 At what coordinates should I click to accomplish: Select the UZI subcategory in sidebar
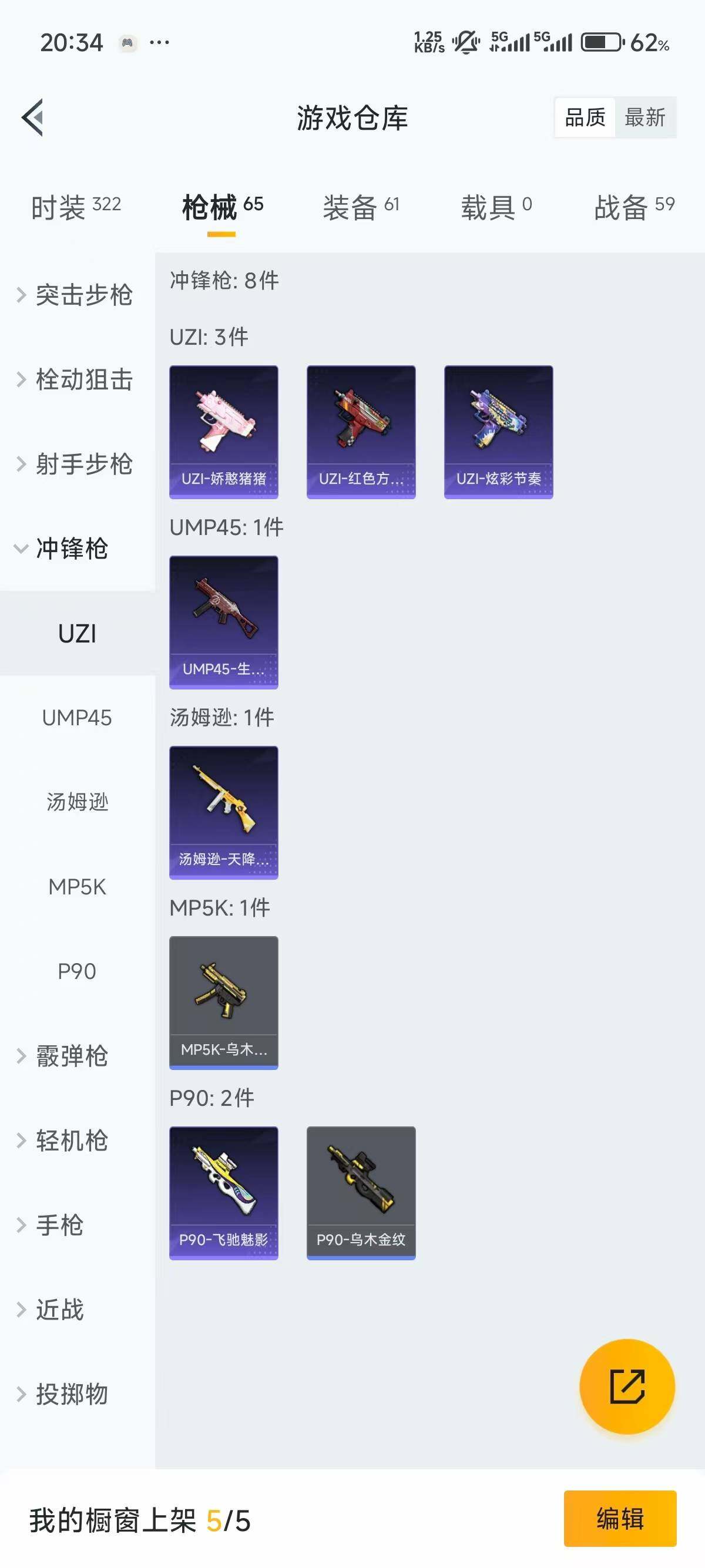[x=78, y=634]
